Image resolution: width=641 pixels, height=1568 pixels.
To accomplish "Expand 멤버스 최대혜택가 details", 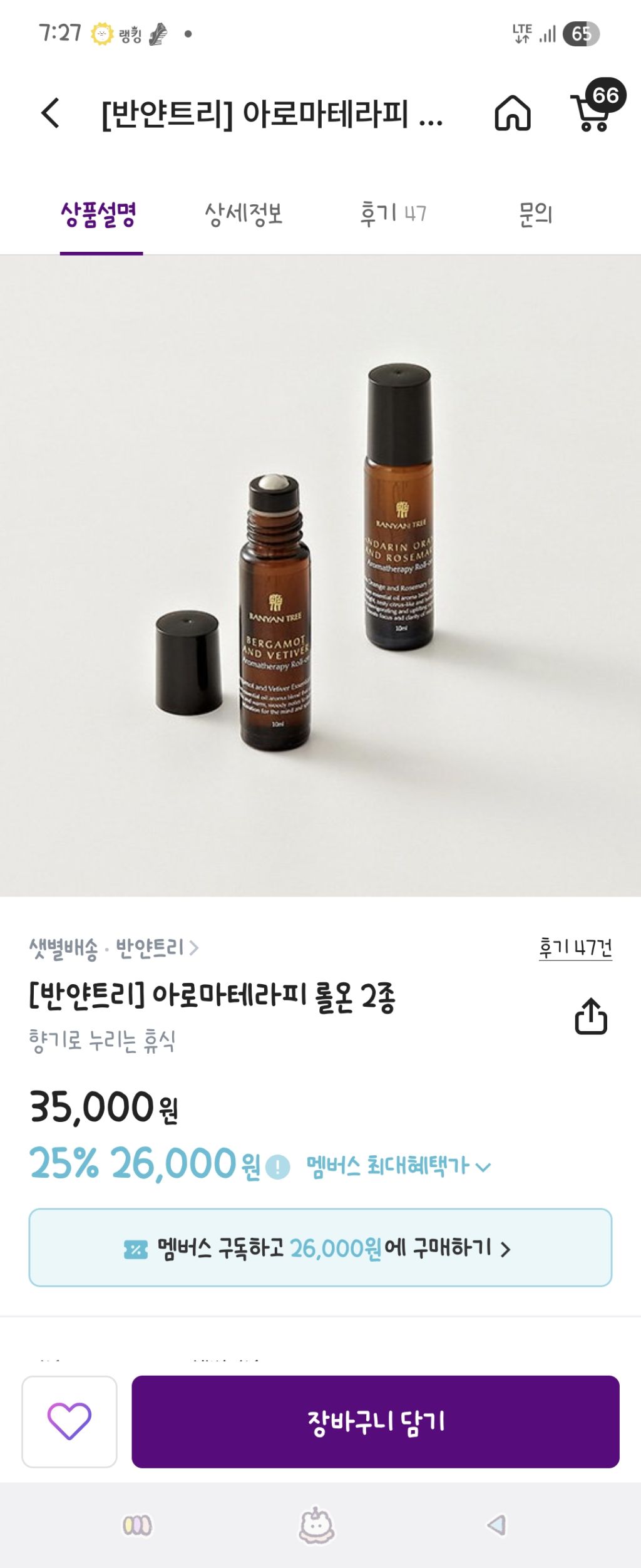I will (x=399, y=1166).
